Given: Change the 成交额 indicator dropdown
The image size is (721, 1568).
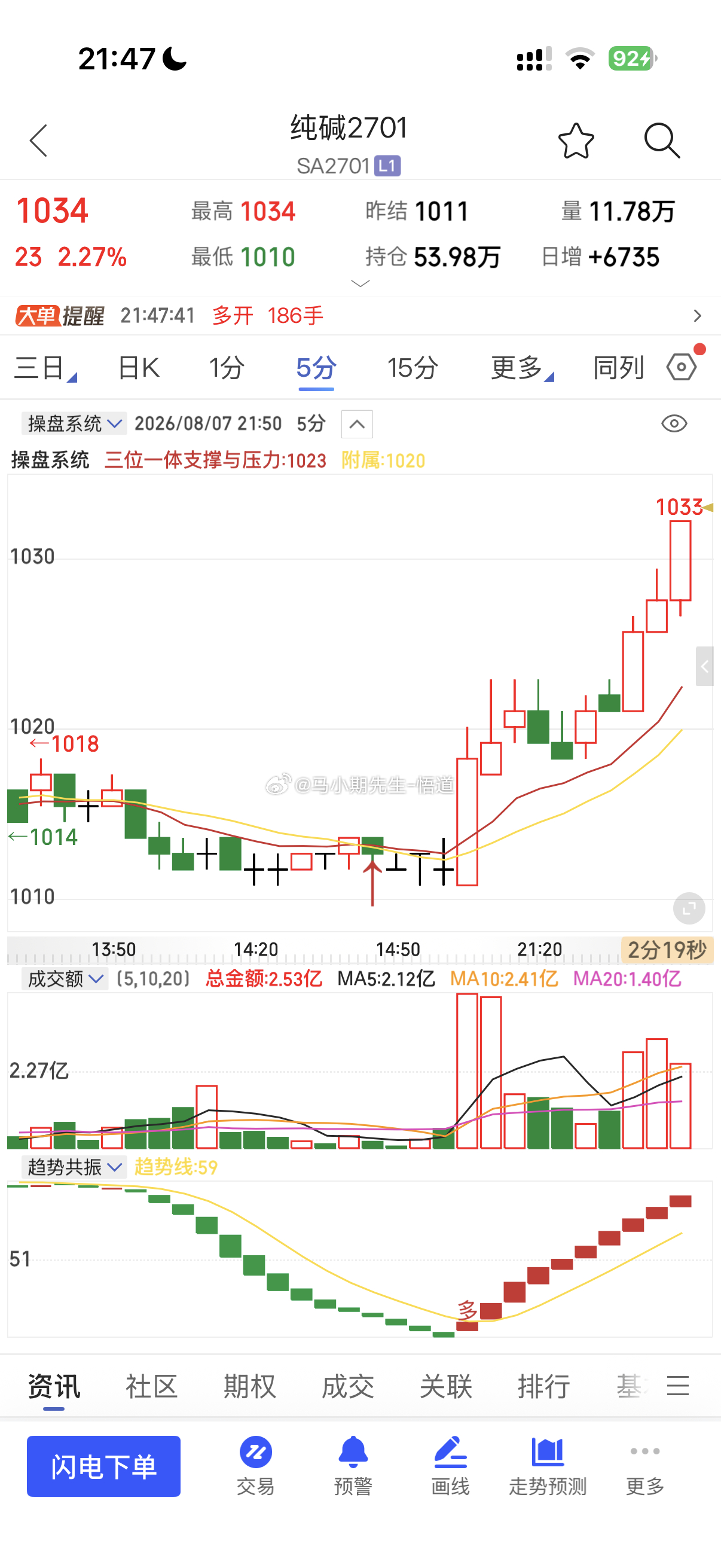Looking at the screenshot, I should point(65,979).
